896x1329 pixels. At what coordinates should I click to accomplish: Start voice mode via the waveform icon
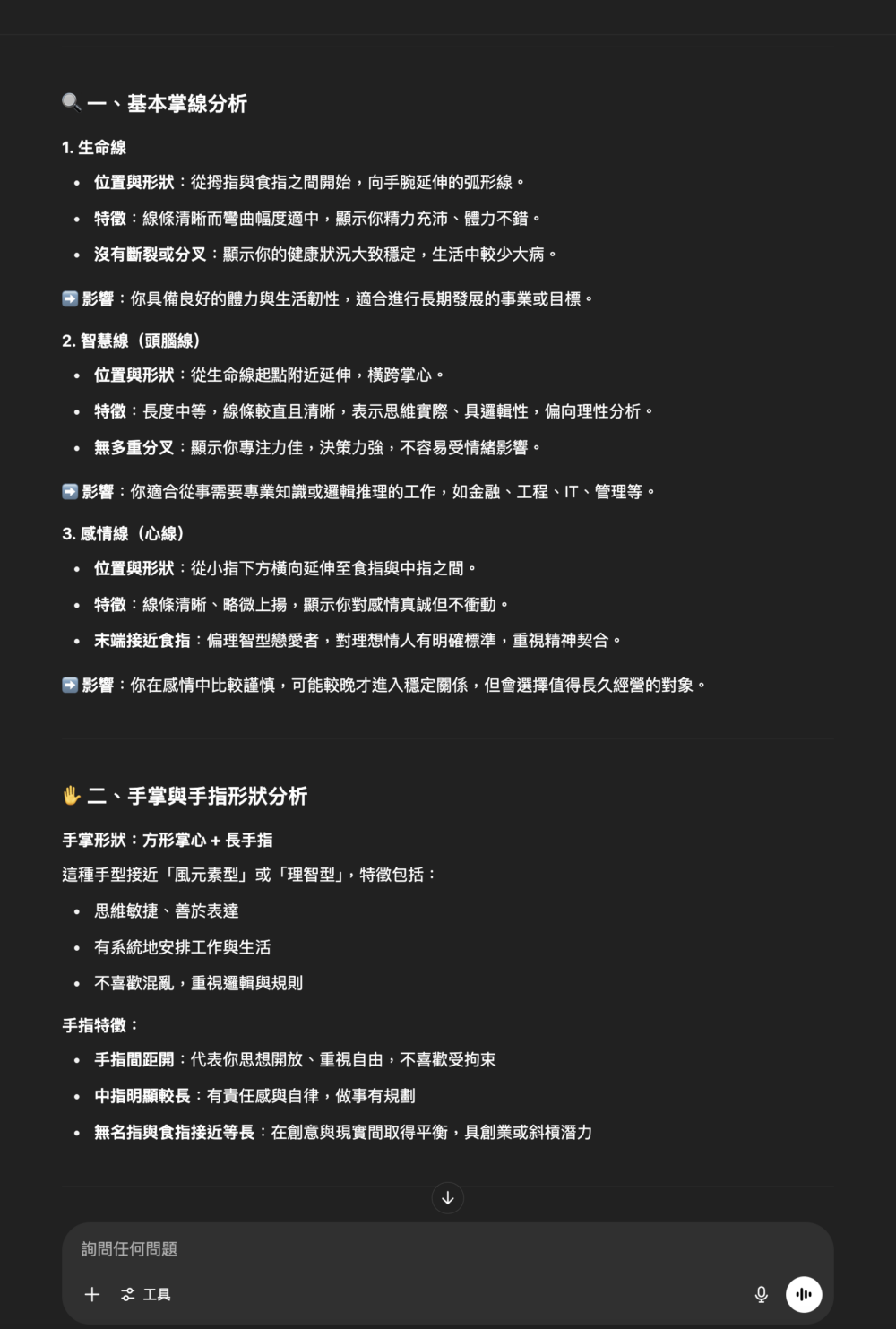pos(804,1294)
